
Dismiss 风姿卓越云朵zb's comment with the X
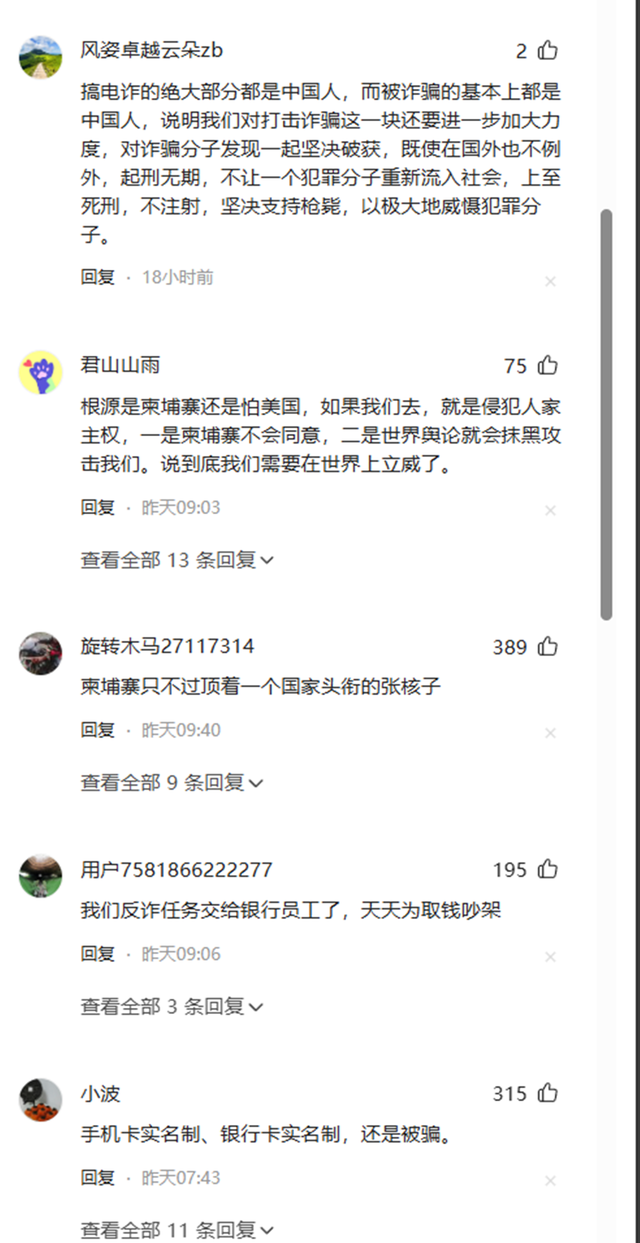550,282
